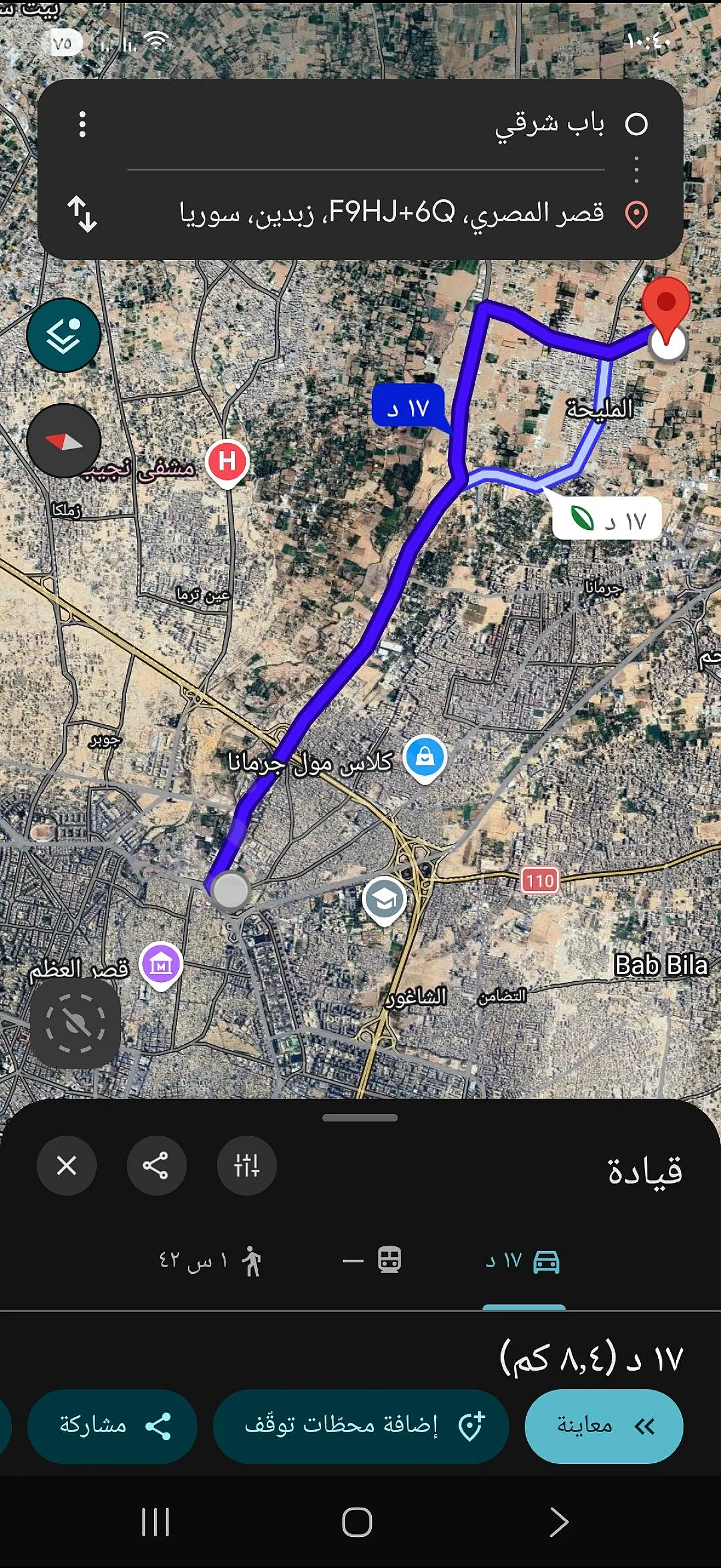Edit the destination قصر المصري field
This screenshot has width=721, height=1568.
365,213
